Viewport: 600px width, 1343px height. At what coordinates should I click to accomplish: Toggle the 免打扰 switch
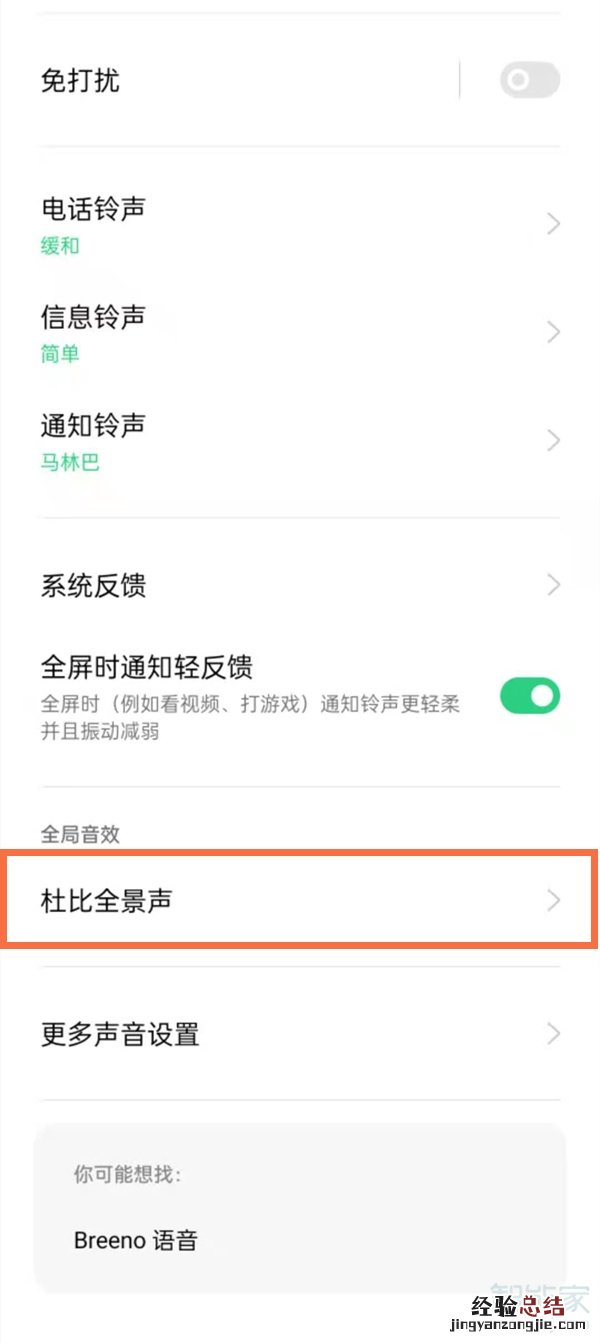[x=529, y=80]
